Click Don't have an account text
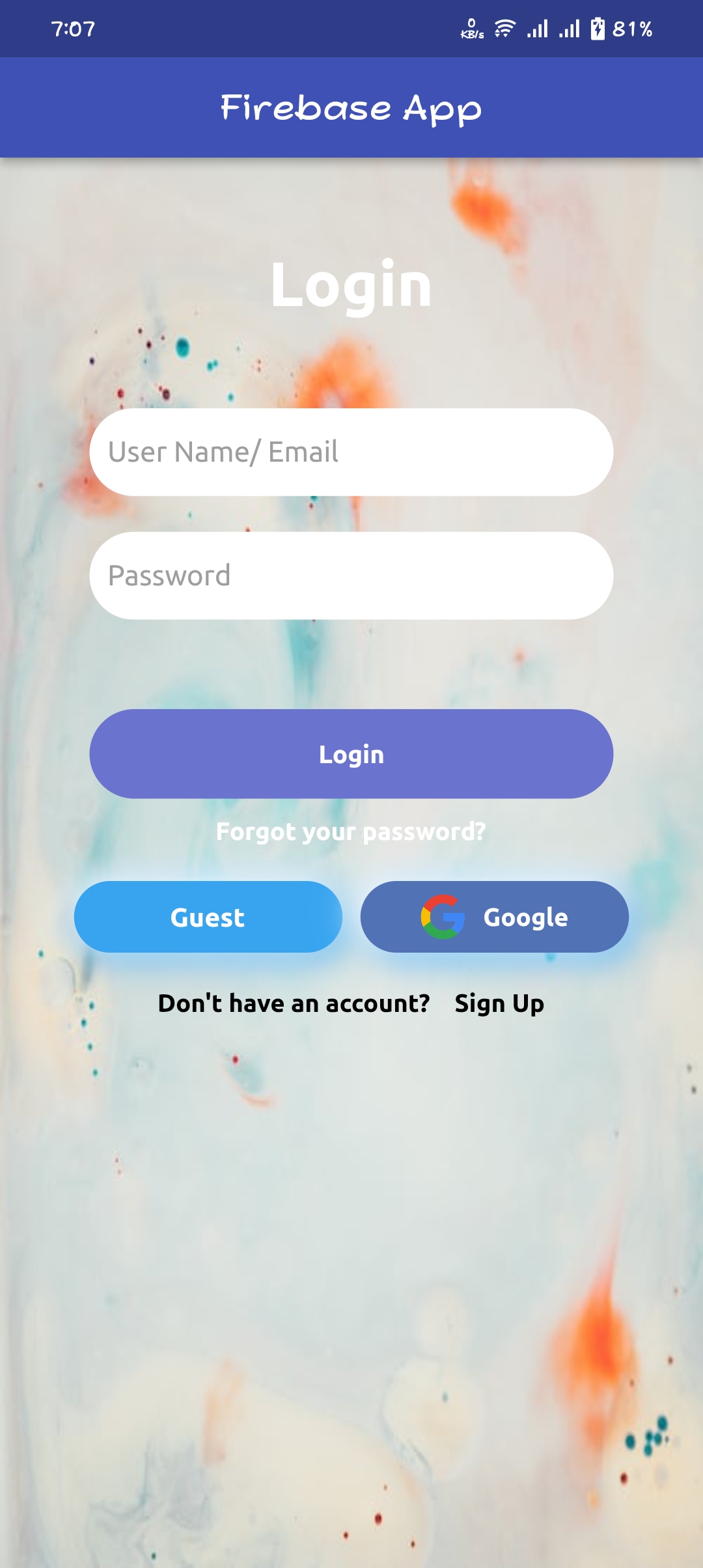Image resolution: width=703 pixels, height=1568 pixels. [294, 1003]
